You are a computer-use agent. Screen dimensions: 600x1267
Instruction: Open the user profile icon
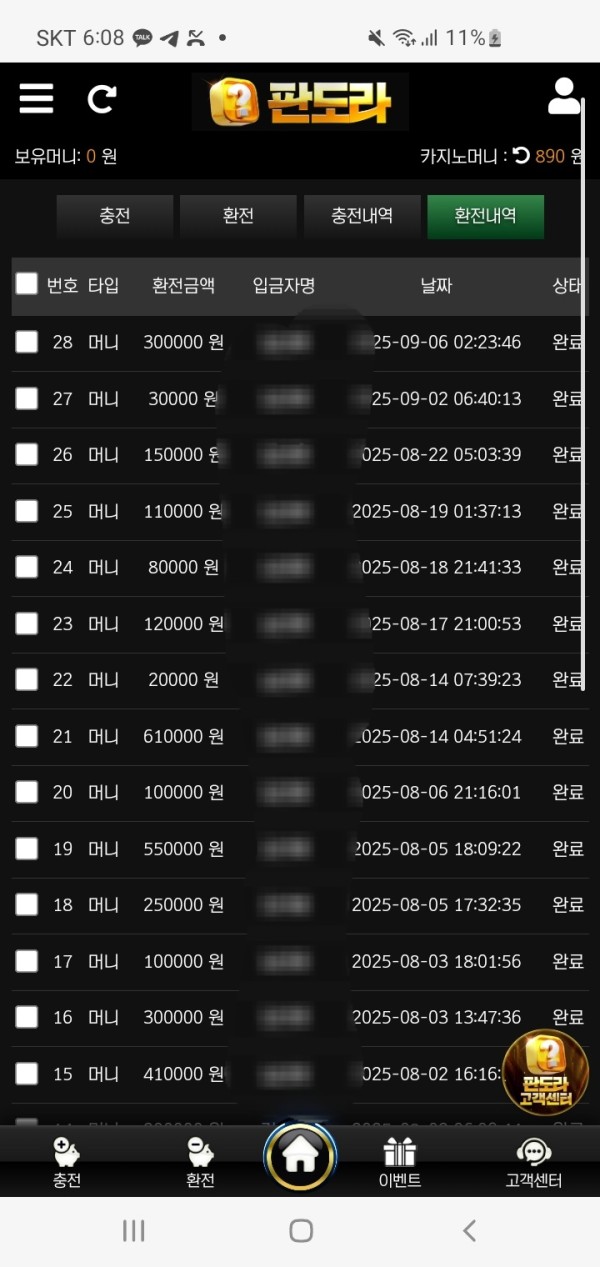565,96
